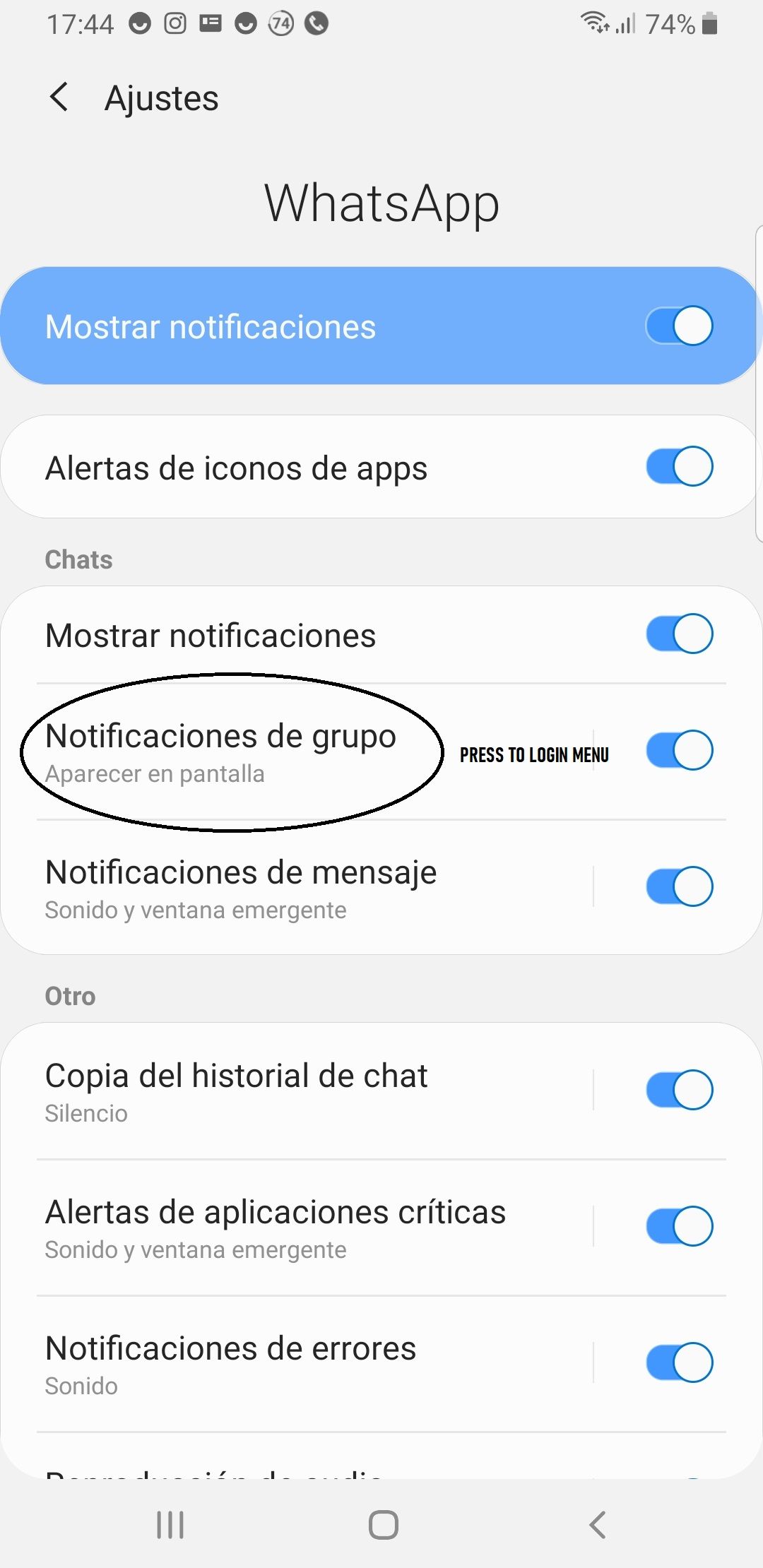Switch off Notificaciones de grupo toggle
Screen dimensions: 763x1568
(x=679, y=750)
